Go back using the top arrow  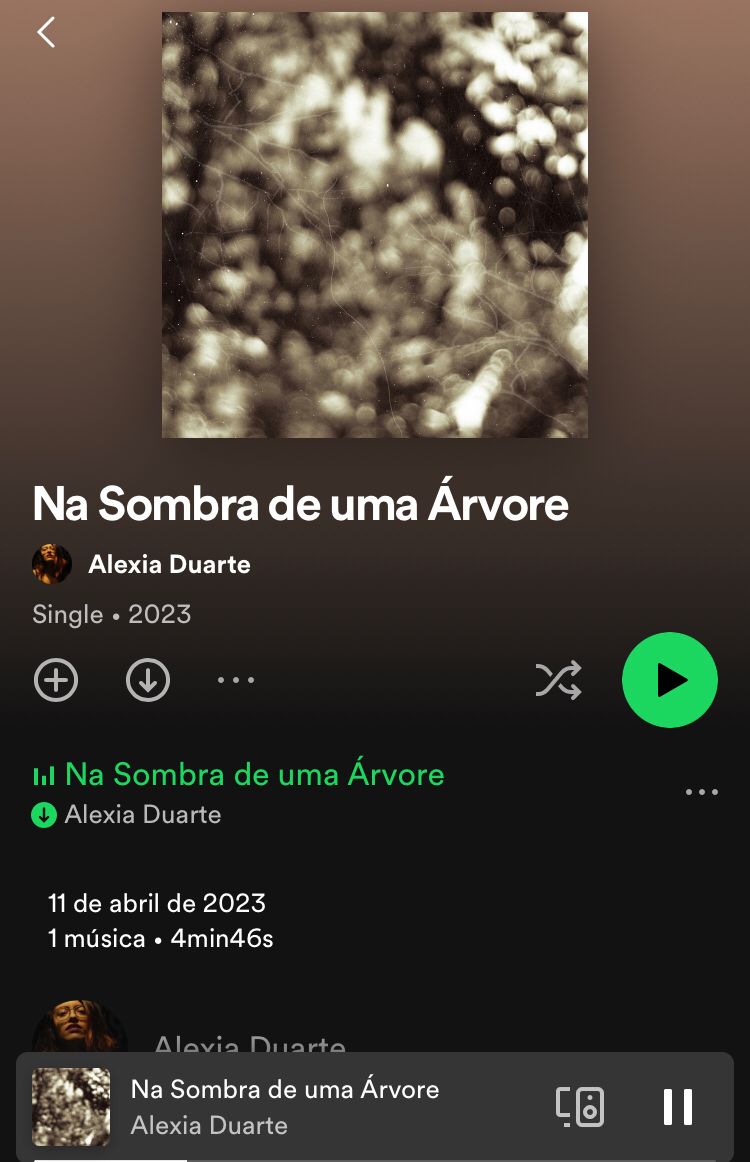pyautogui.click(x=46, y=33)
